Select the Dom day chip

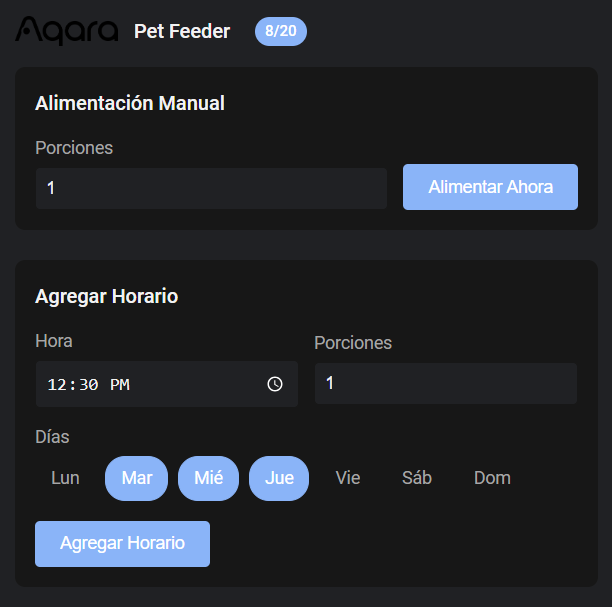coord(492,478)
